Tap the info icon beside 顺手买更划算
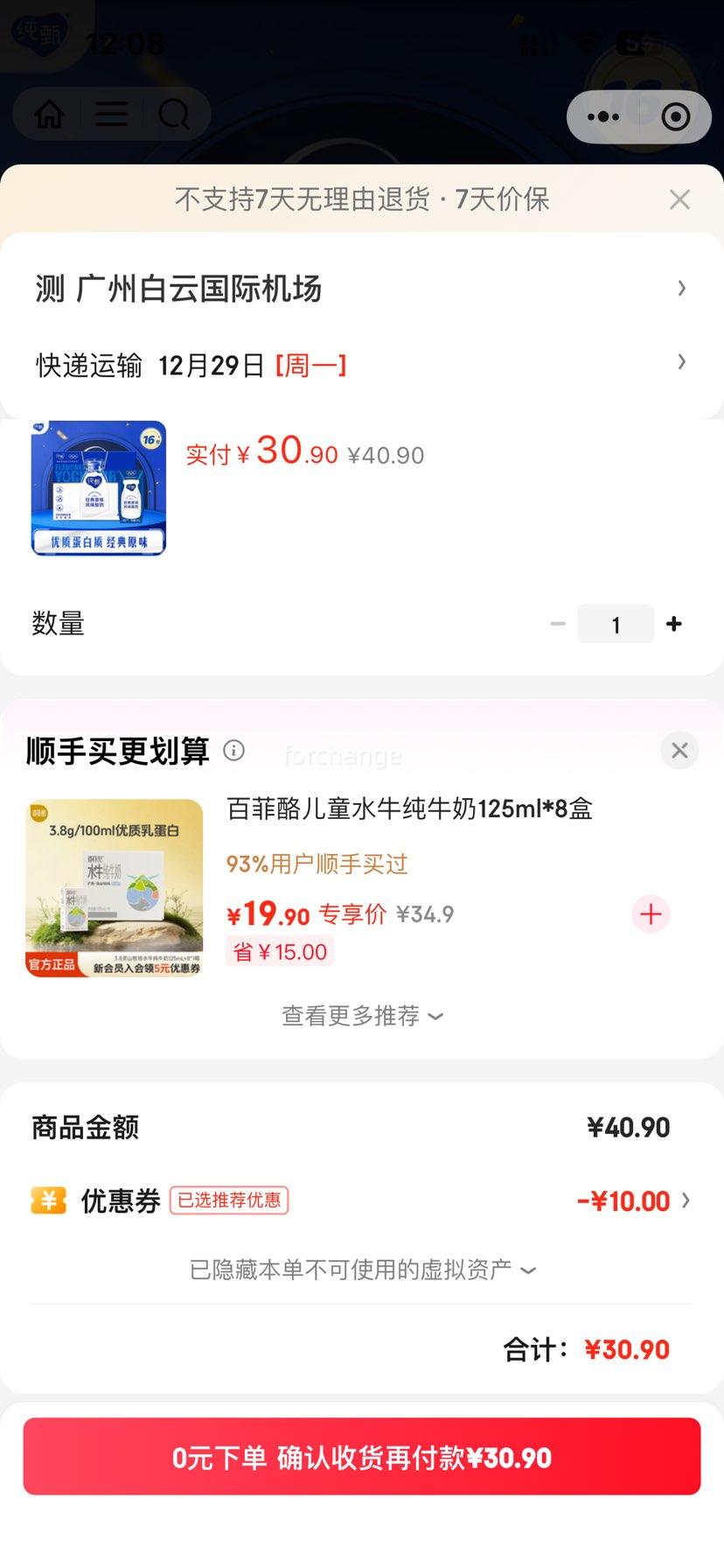Image resolution: width=724 pixels, height=1568 pixels. 233,751
